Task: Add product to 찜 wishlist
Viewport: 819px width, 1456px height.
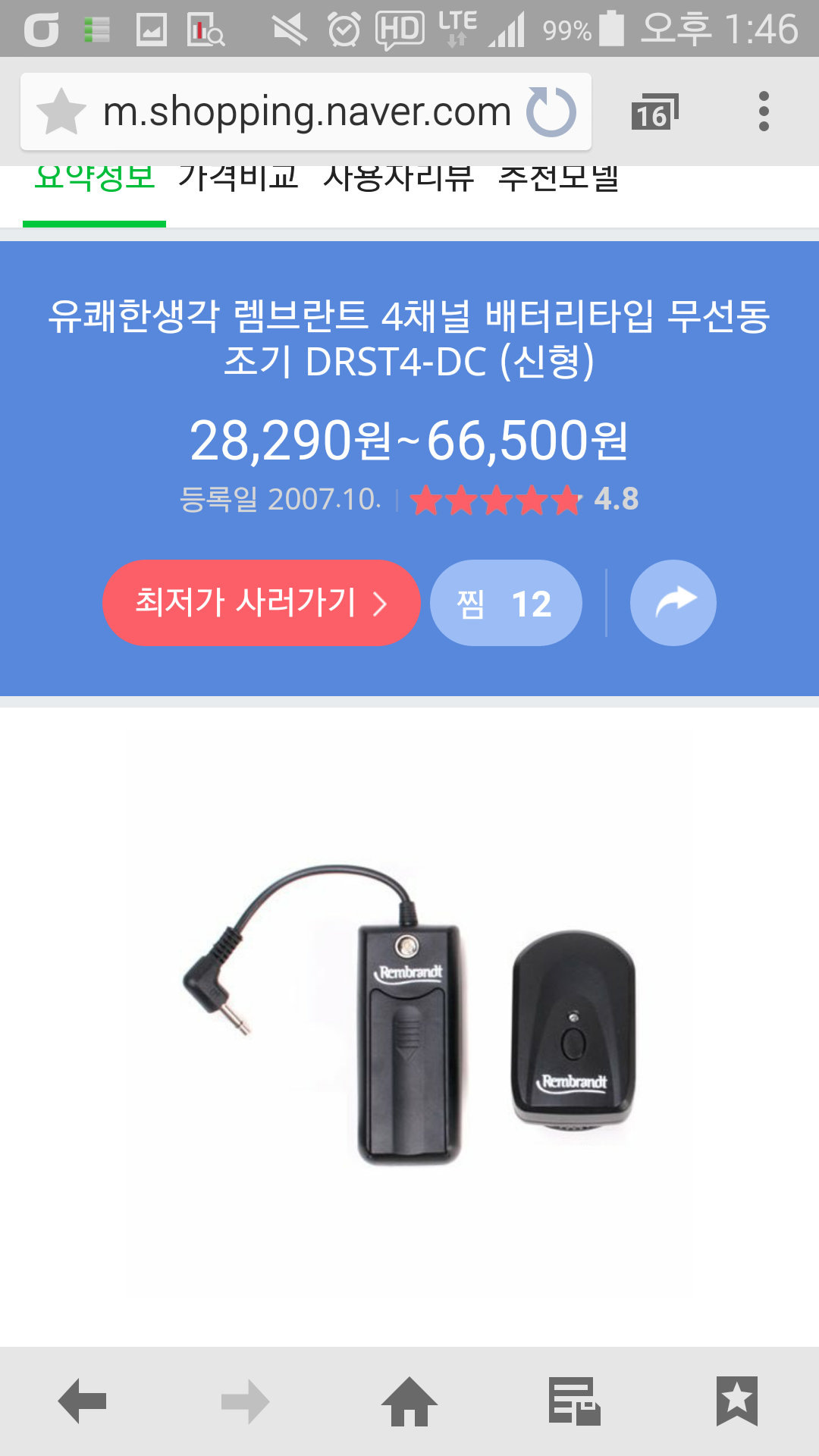Action: (506, 603)
